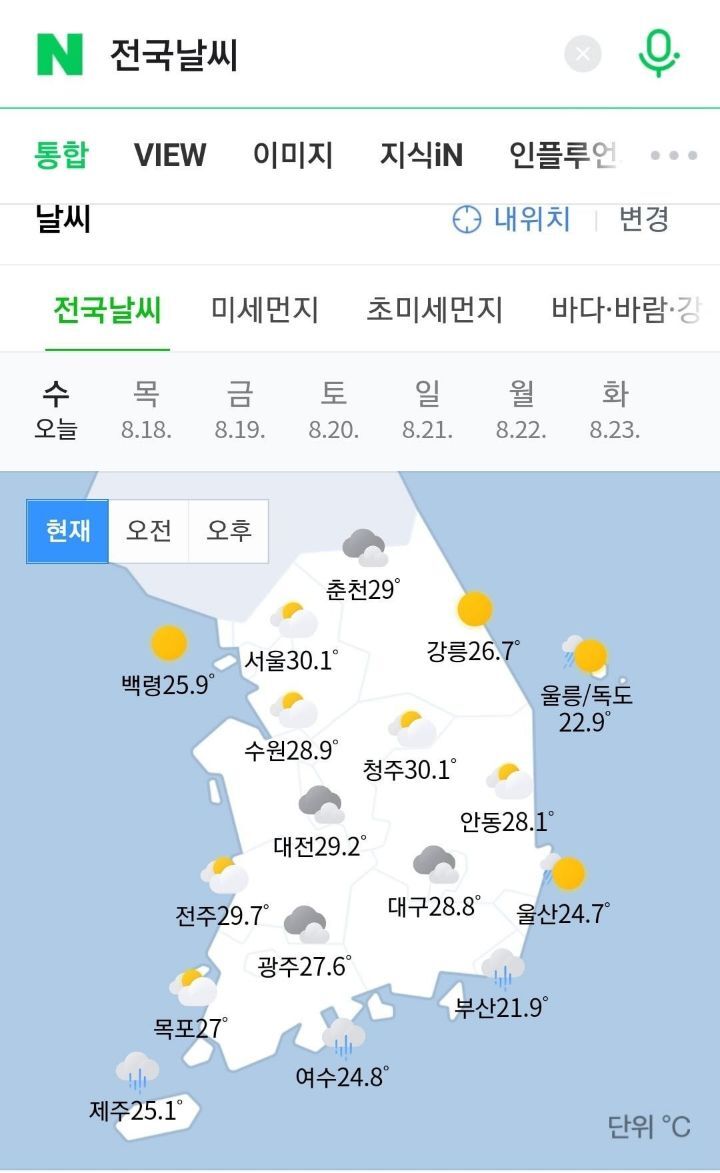Show more search tabs via the three dots

click(673, 155)
